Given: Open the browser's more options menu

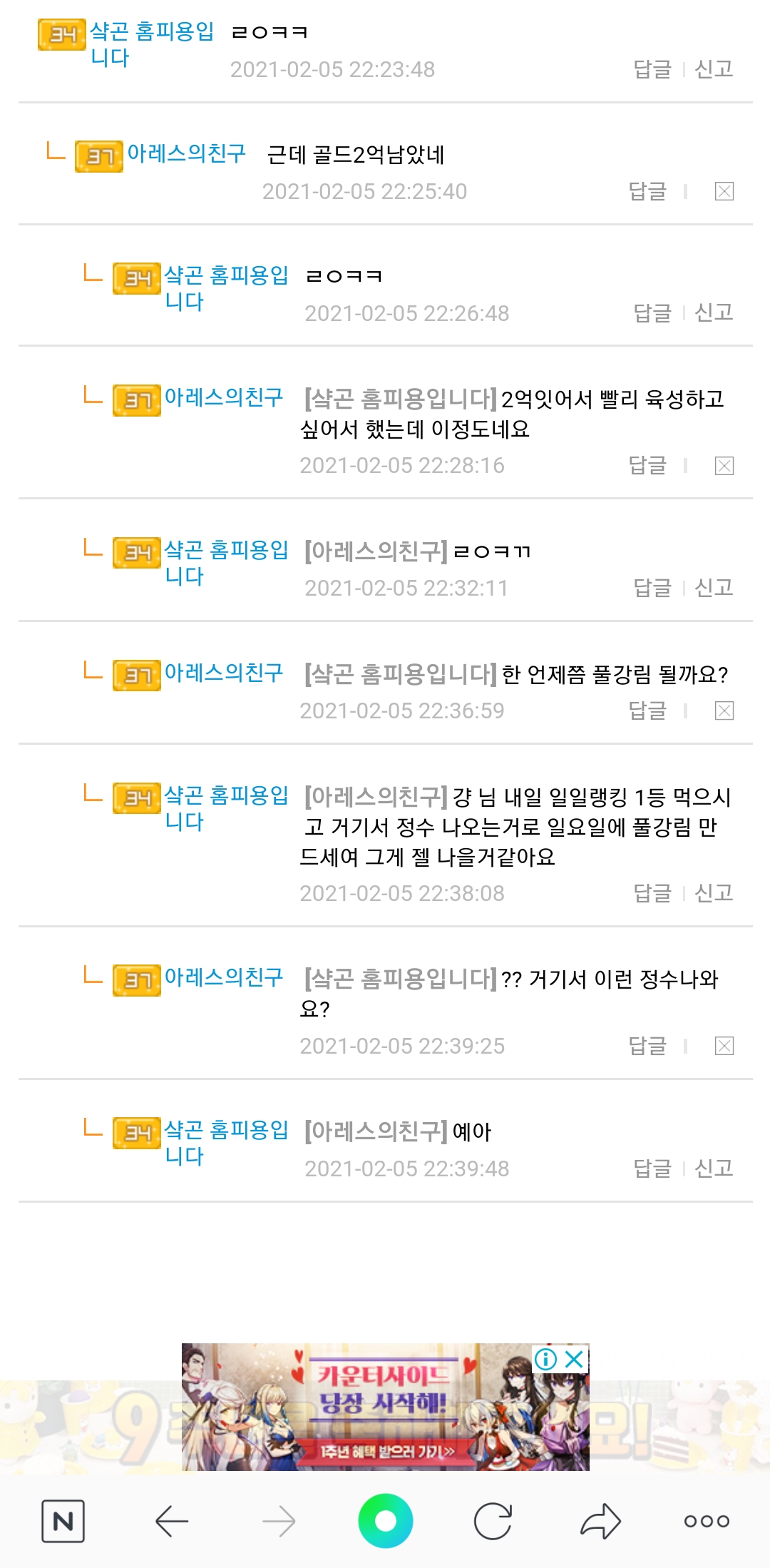Looking at the screenshot, I should 707,1521.
